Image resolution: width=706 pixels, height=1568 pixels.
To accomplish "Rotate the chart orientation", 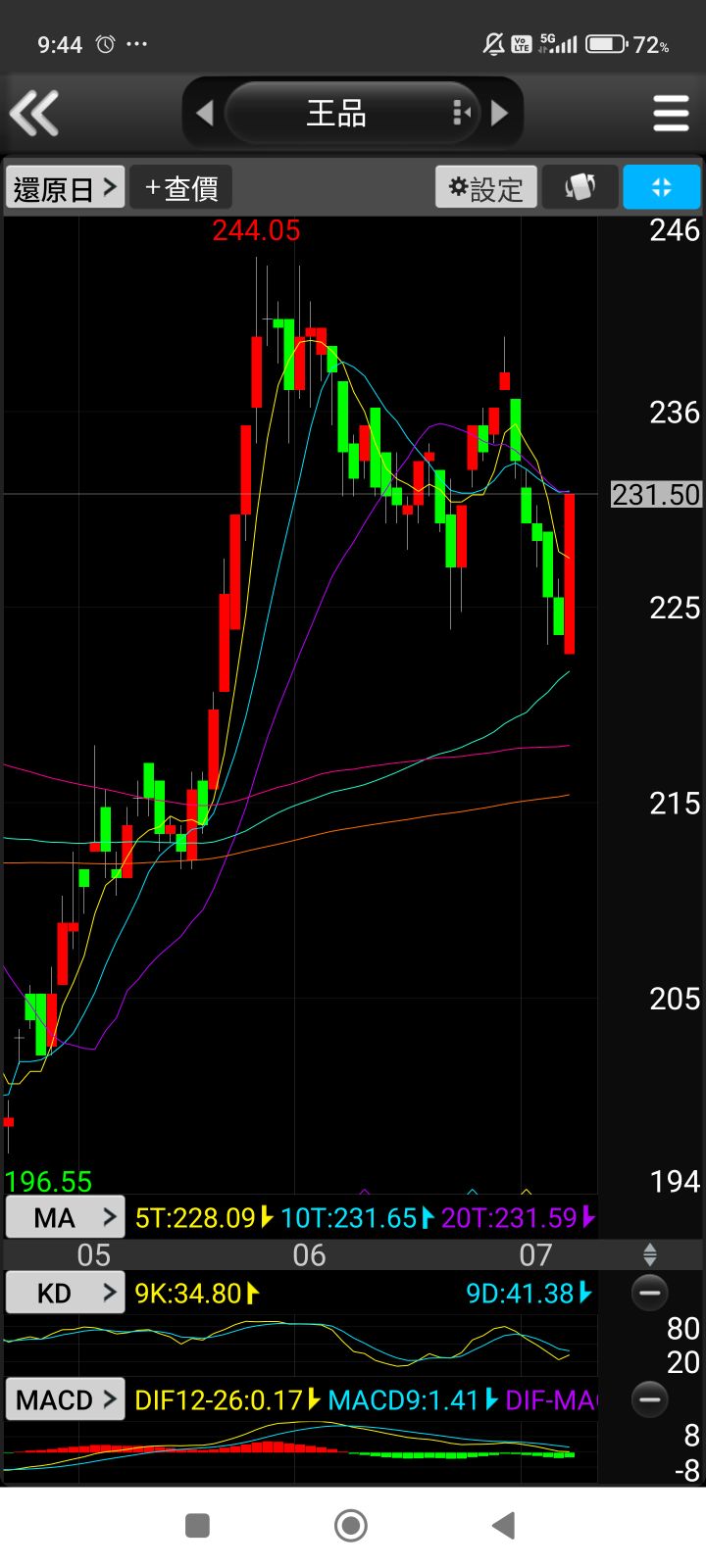I will coord(580,187).
